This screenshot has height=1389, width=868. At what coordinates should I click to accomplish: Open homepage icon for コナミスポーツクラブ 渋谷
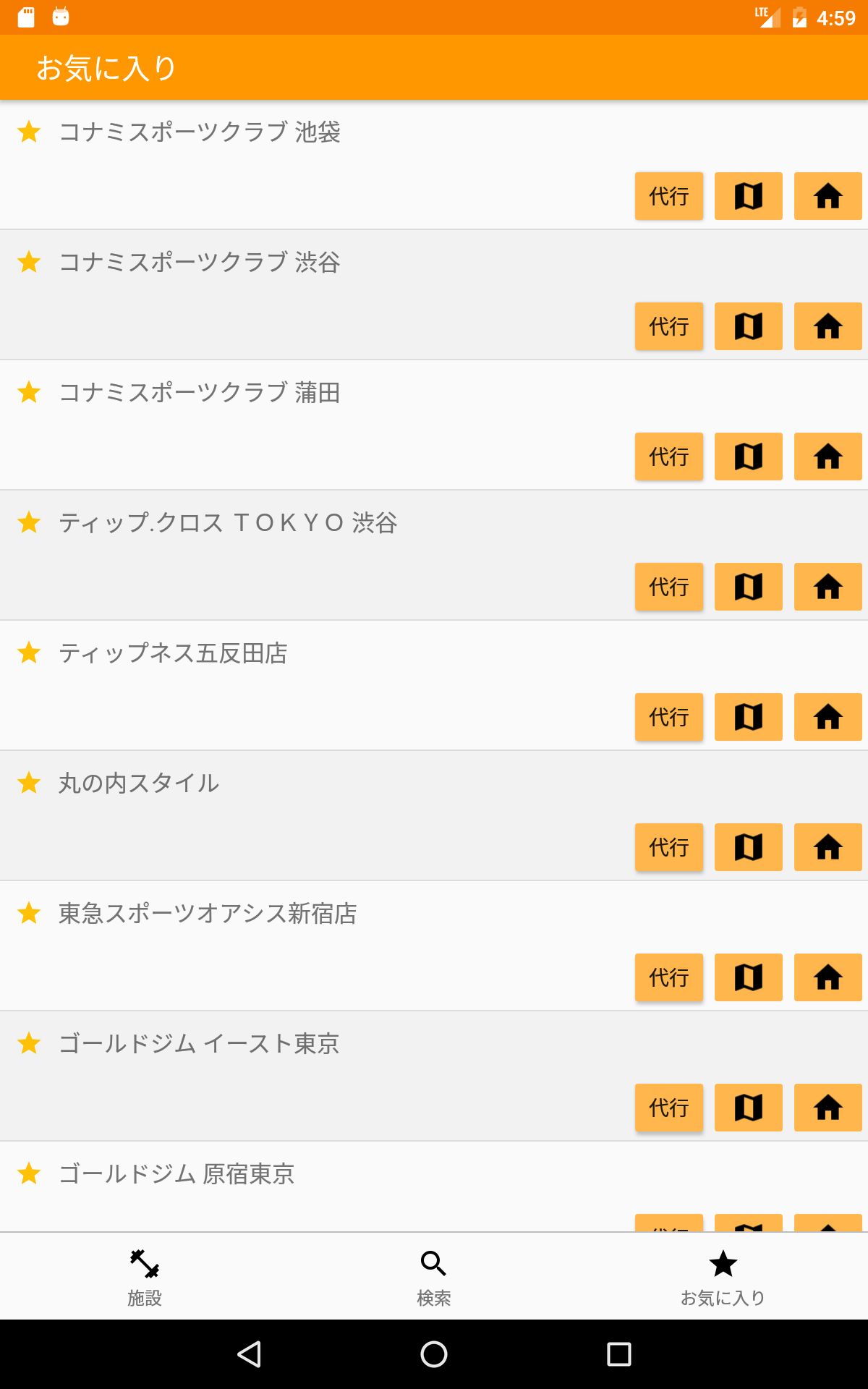coord(827,326)
